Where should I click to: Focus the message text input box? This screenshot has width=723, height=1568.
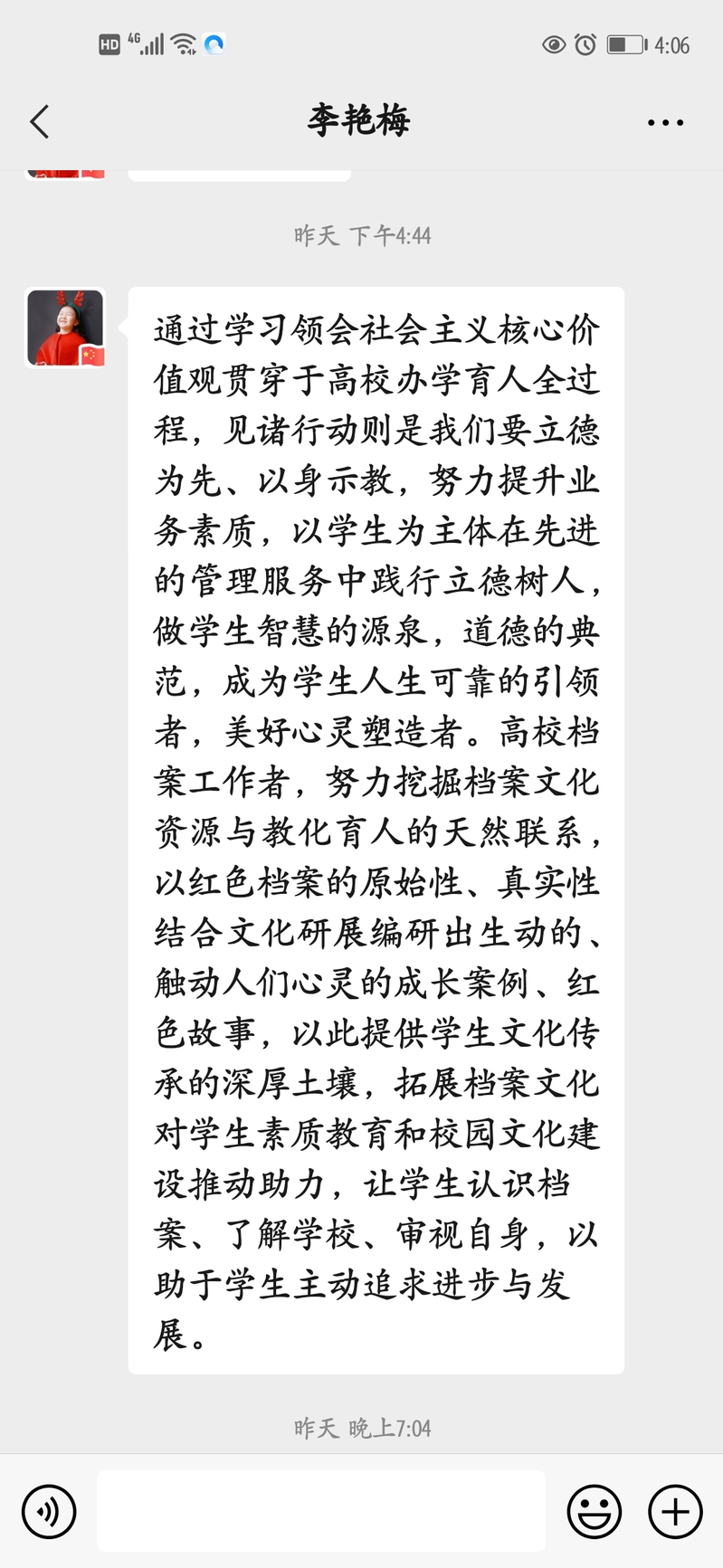[321, 1510]
